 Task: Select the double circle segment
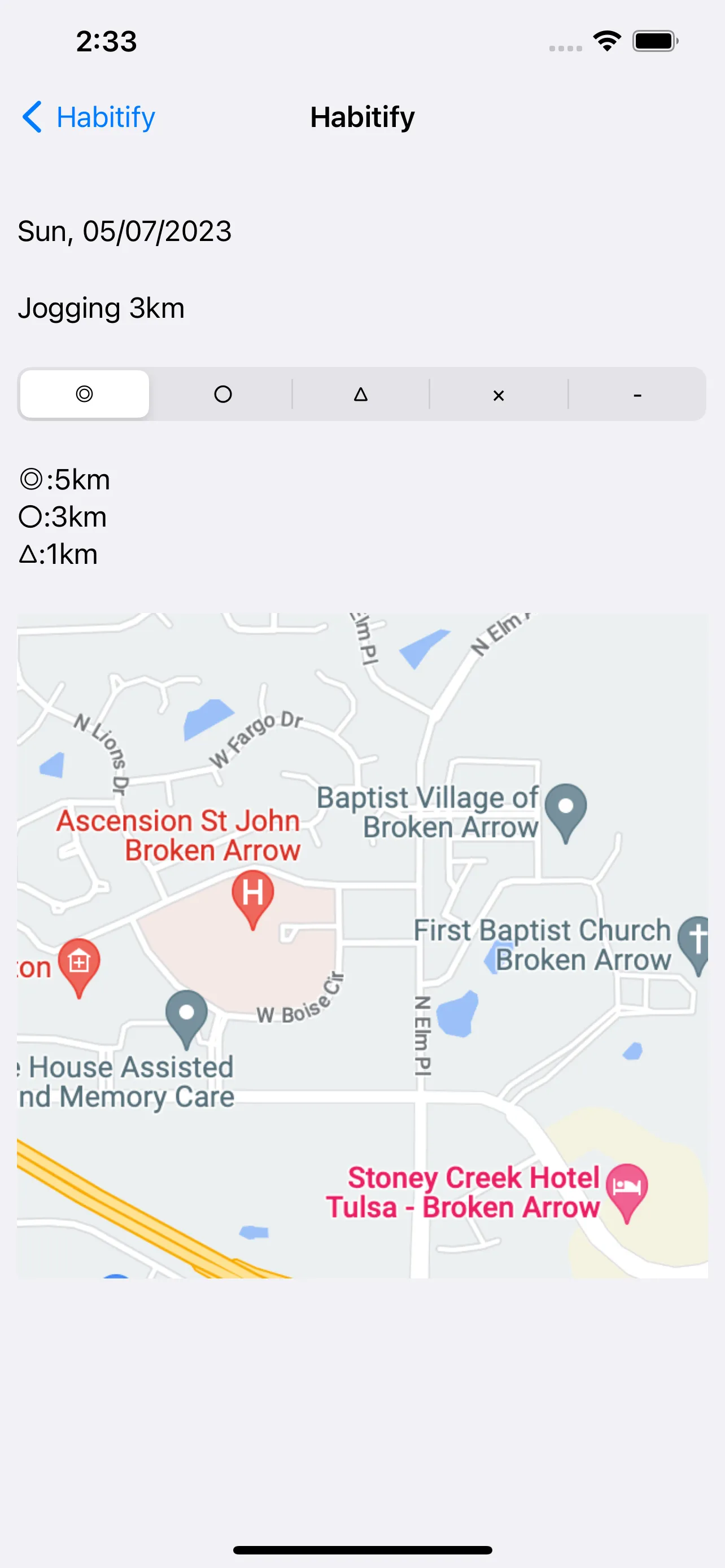(85, 394)
